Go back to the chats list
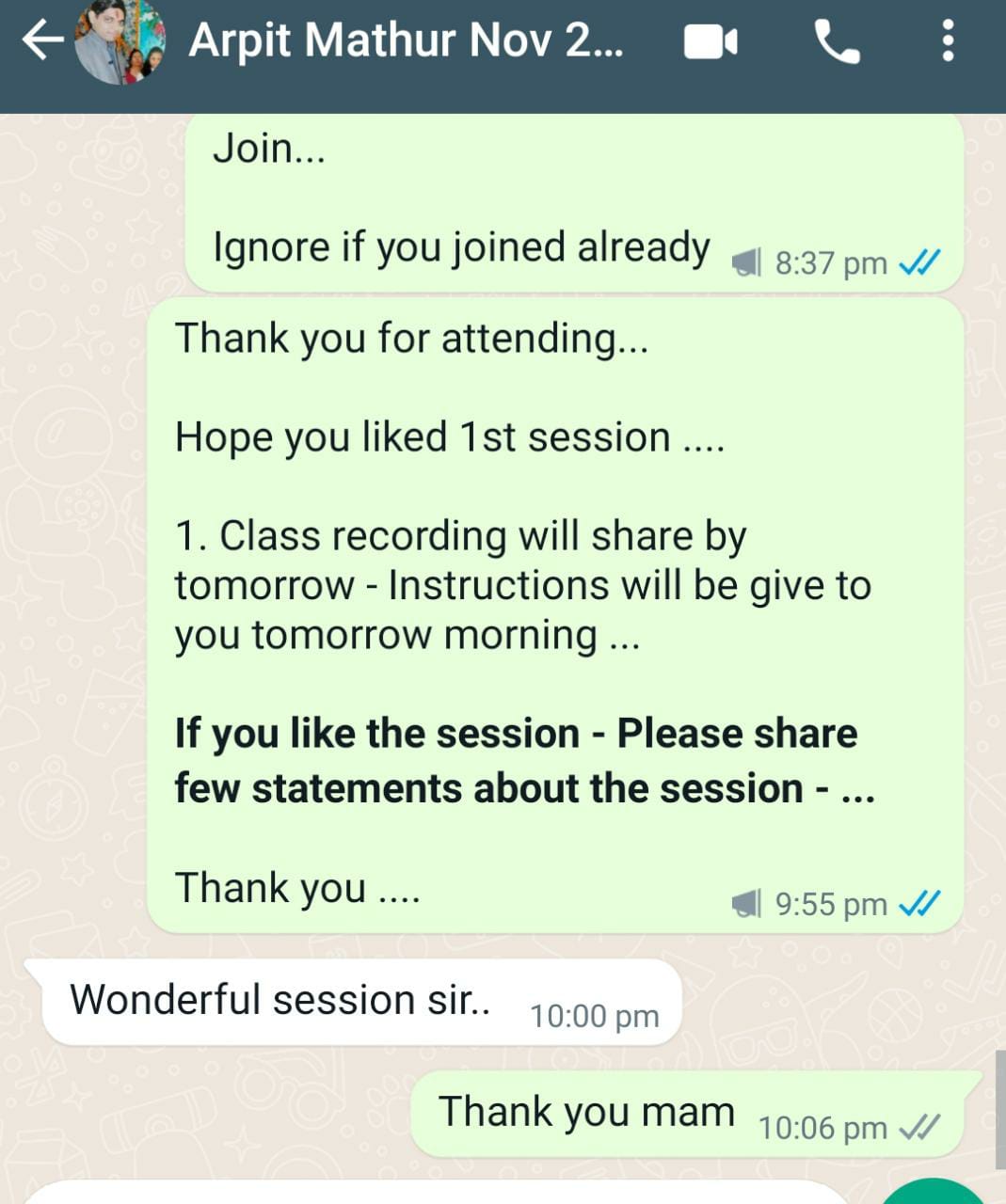The height and width of the screenshot is (1204, 1006). pyautogui.click(x=41, y=41)
